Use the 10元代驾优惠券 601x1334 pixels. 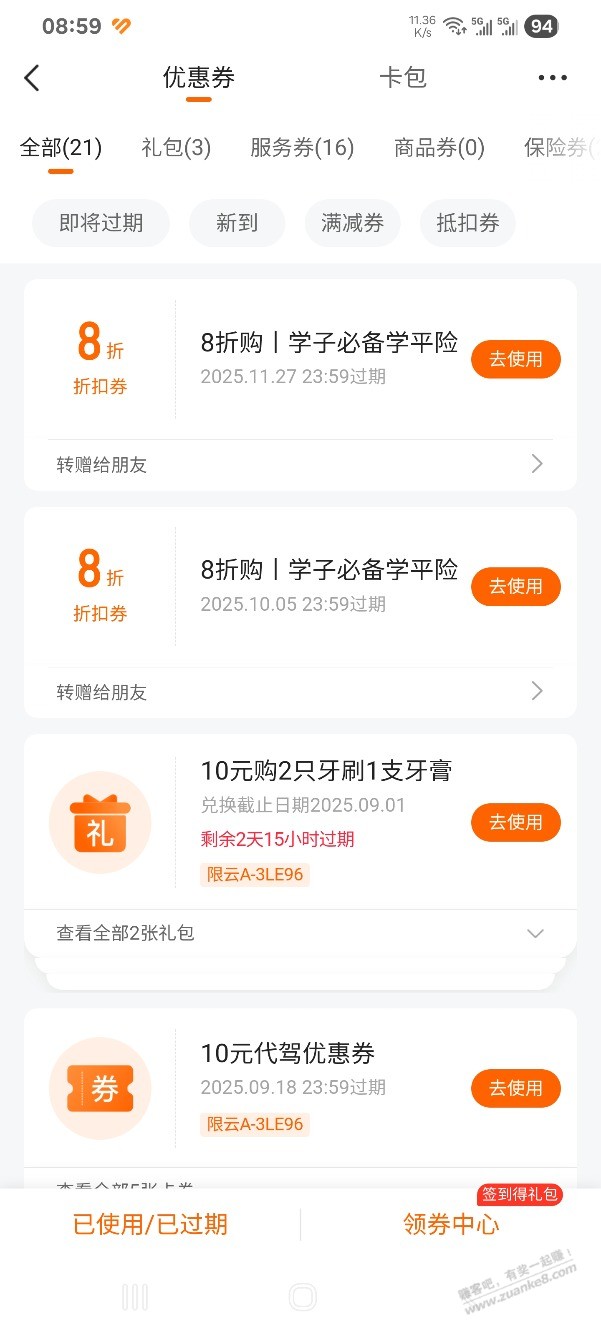click(x=515, y=1088)
